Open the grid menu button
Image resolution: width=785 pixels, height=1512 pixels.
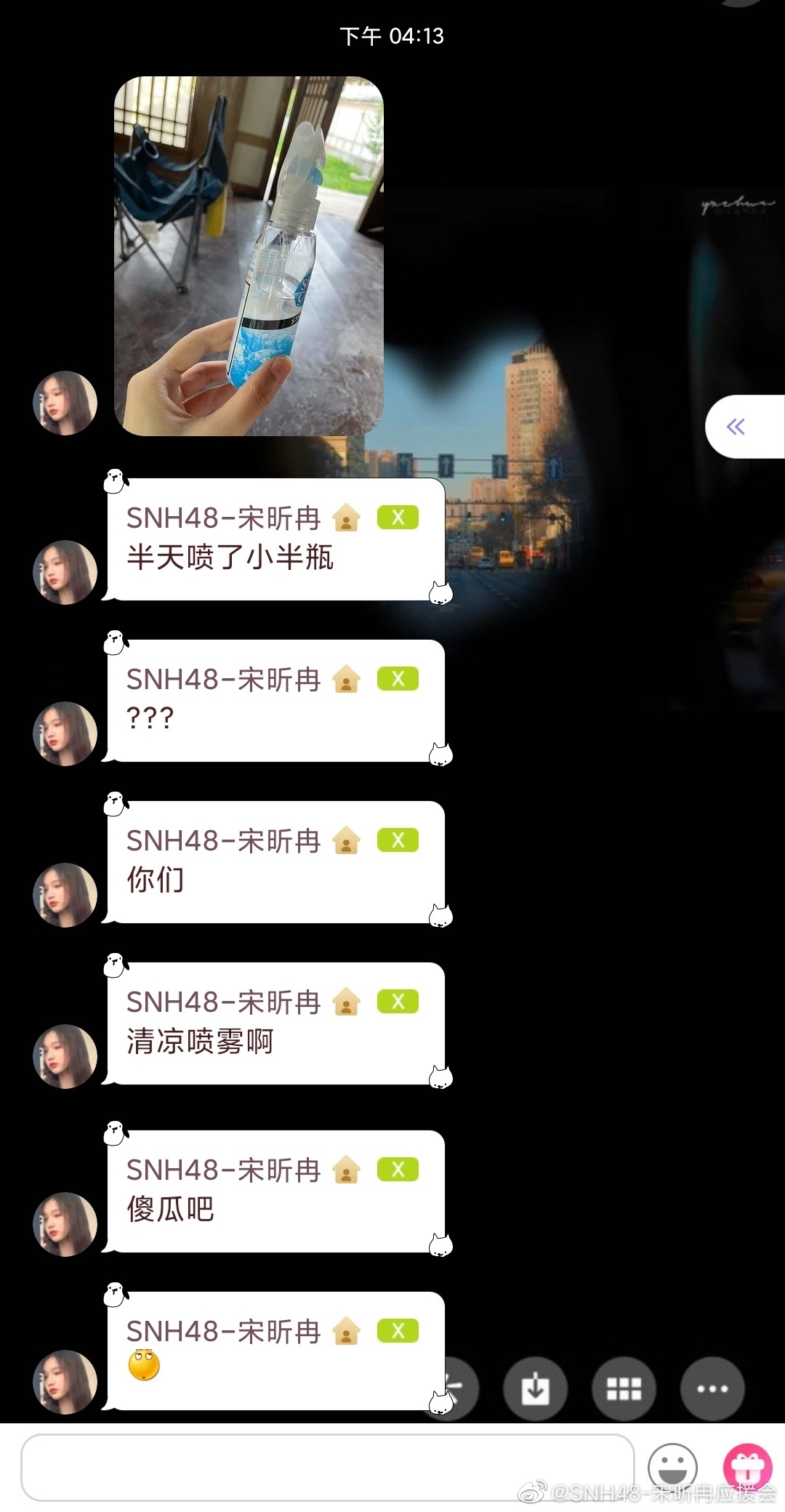pos(624,1389)
